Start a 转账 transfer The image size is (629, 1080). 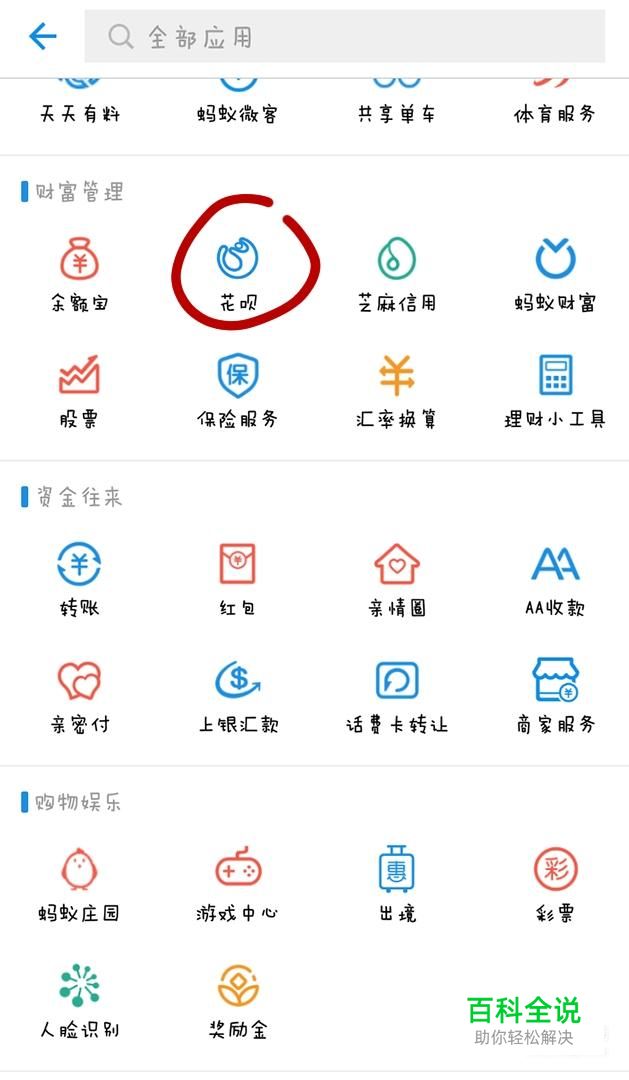pyautogui.click(x=79, y=579)
